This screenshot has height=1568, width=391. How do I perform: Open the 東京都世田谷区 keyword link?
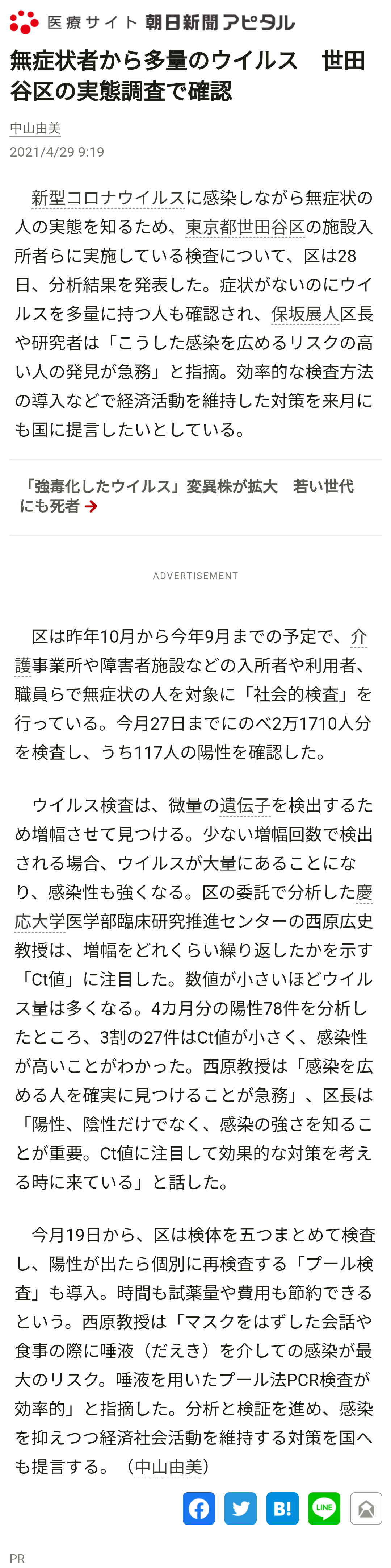[x=245, y=227]
